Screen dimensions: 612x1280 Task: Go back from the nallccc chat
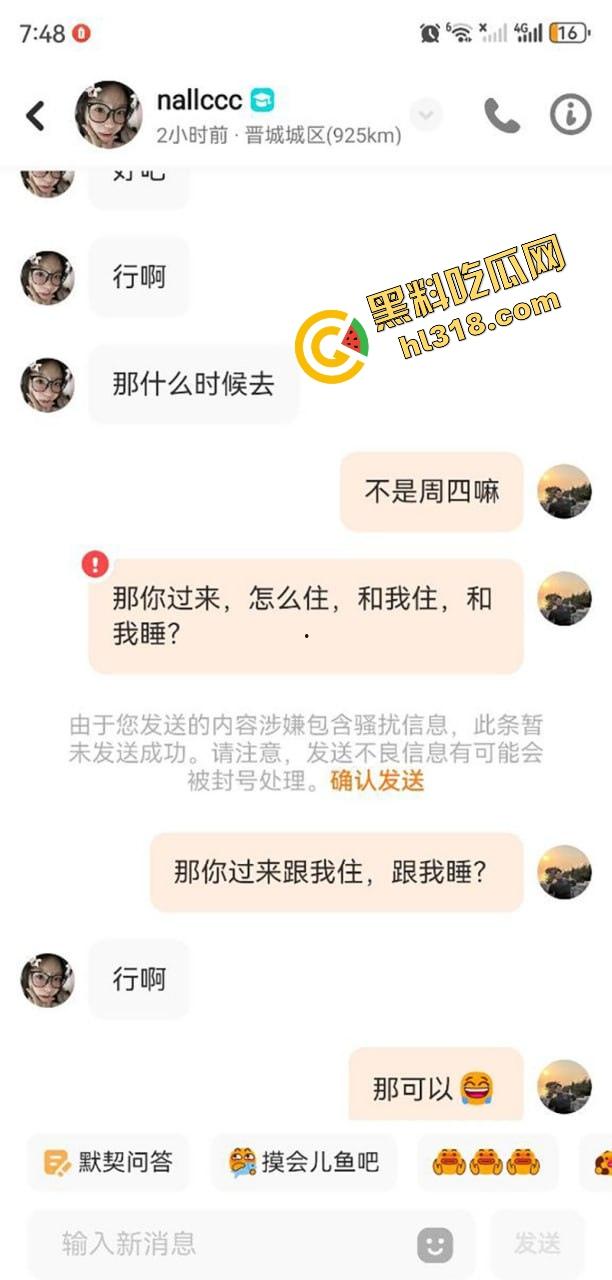pos(36,116)
